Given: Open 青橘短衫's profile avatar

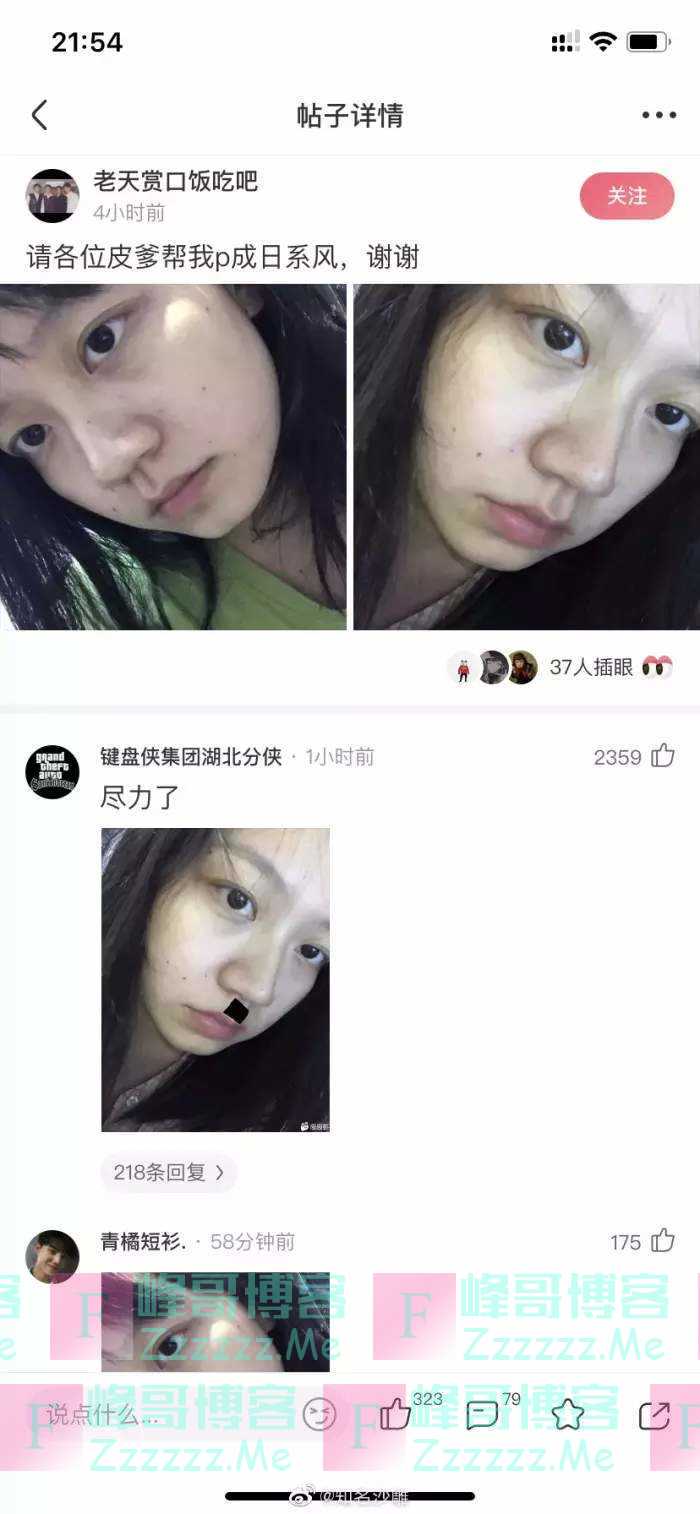Looking at the screenshot, I should point(52,1256).
